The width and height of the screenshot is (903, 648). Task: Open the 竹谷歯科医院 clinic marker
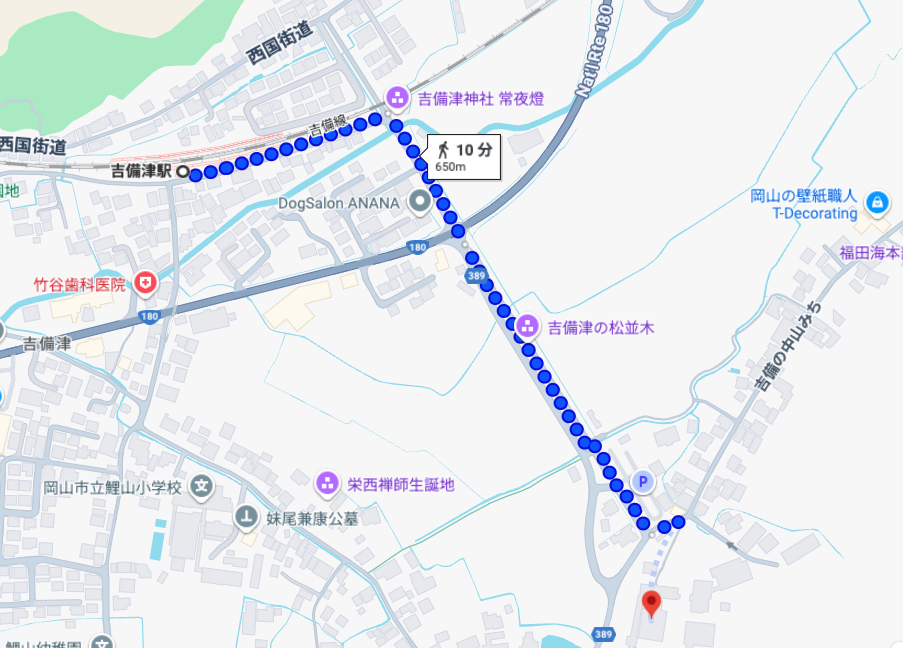click(147, 284)
